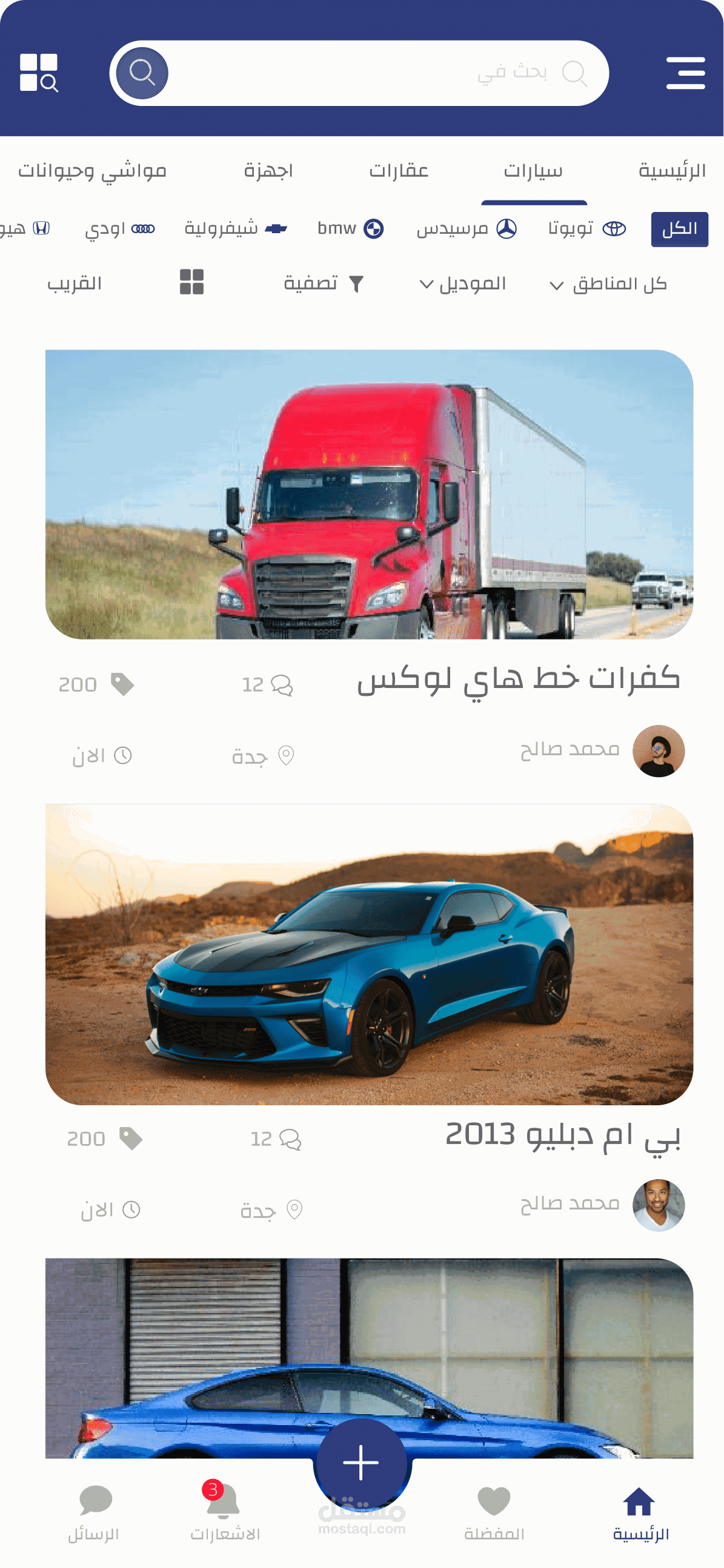Open the hamburger menu
This screenshot has width=724, height=1568.
[x=685, y=73]
